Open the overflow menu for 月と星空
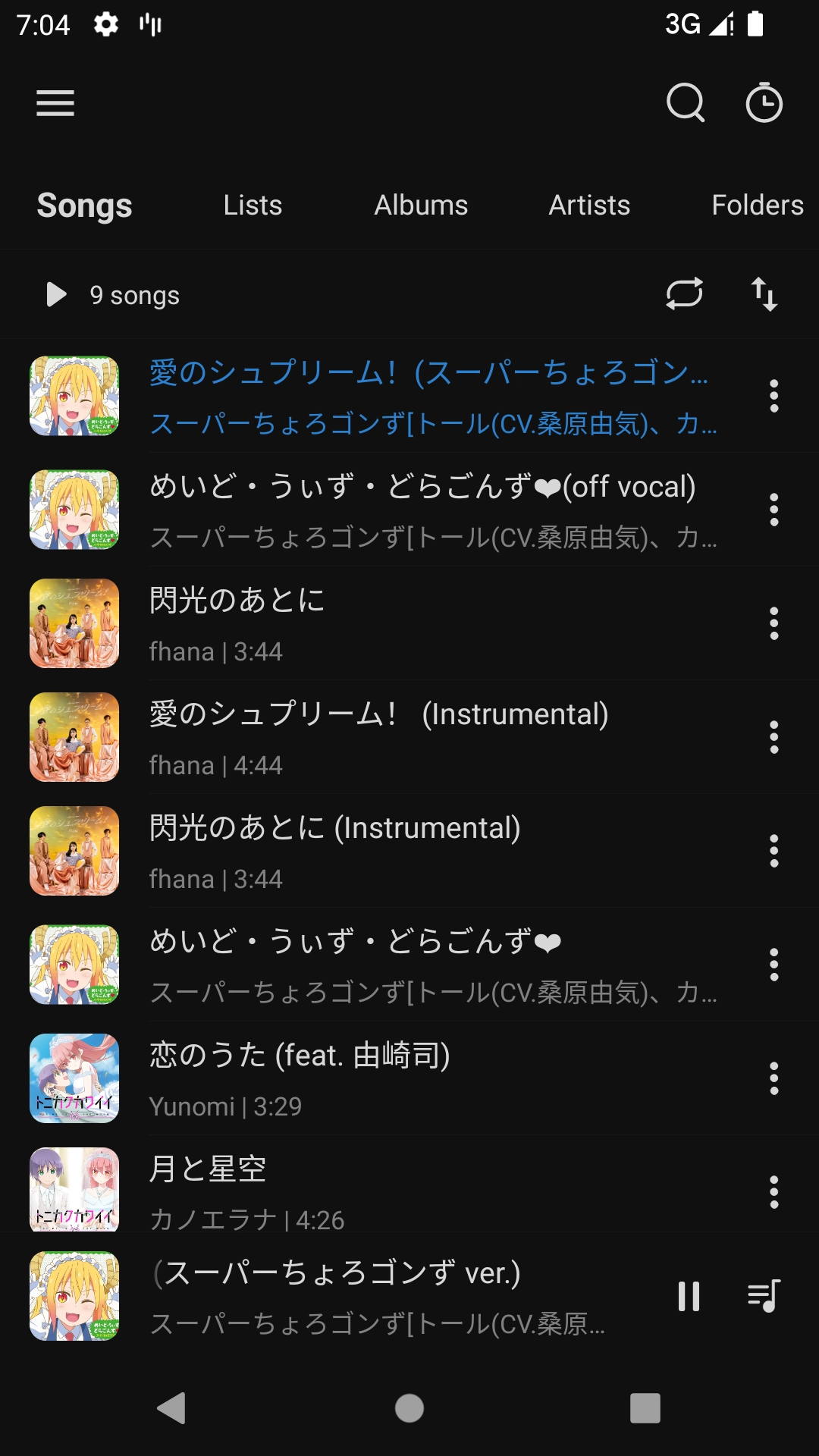This screenshot has height=1456, width=819. [773, 1193]
